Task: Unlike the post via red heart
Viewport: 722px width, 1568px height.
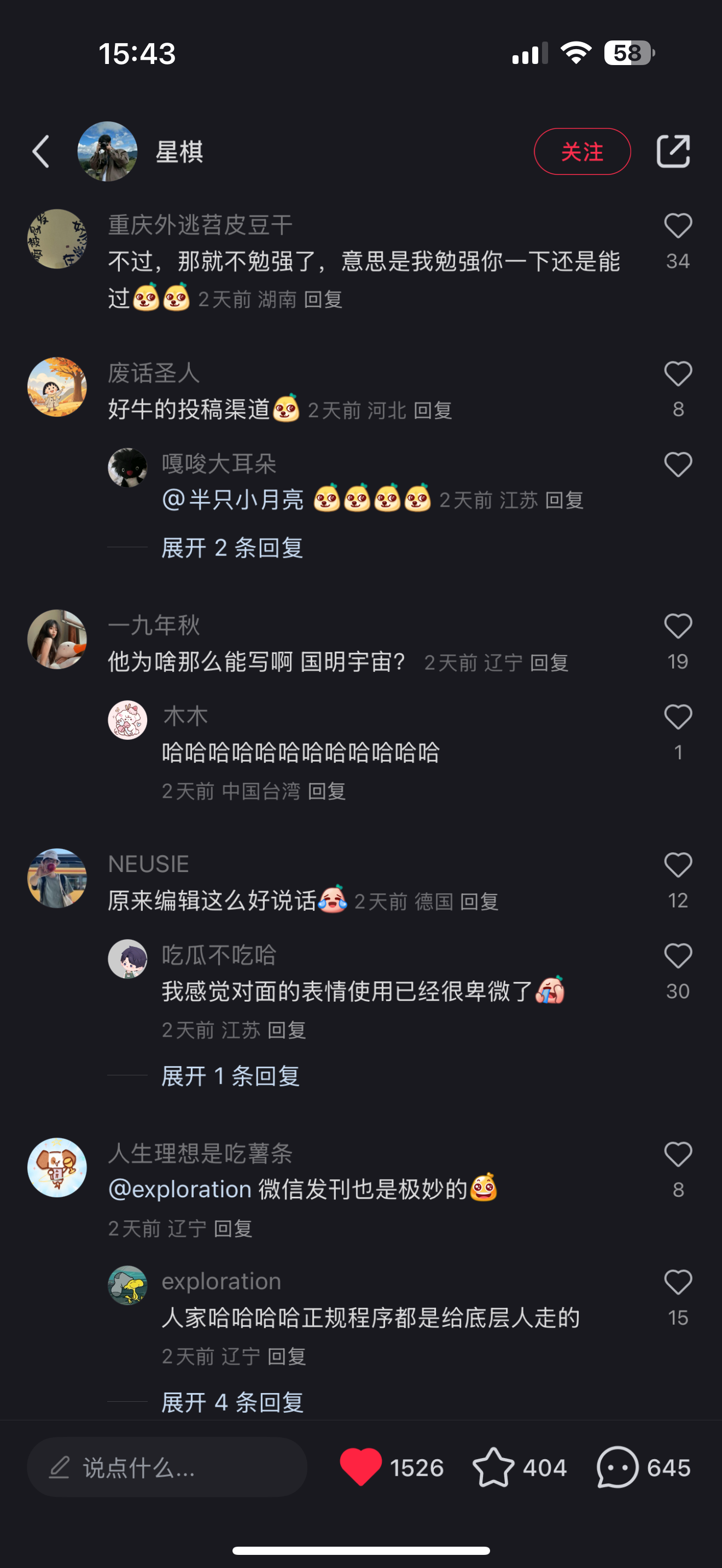Action: point(360,1467)
